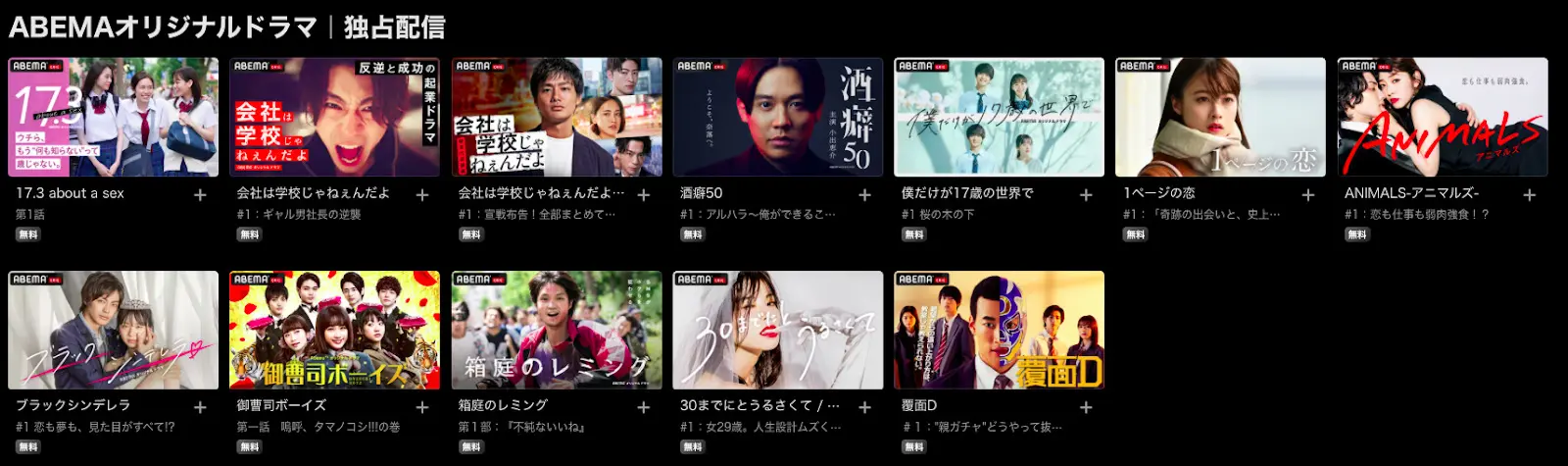Add 覆面D to my list
This screenshot has height=466, width=1568.
point(1086,407)
